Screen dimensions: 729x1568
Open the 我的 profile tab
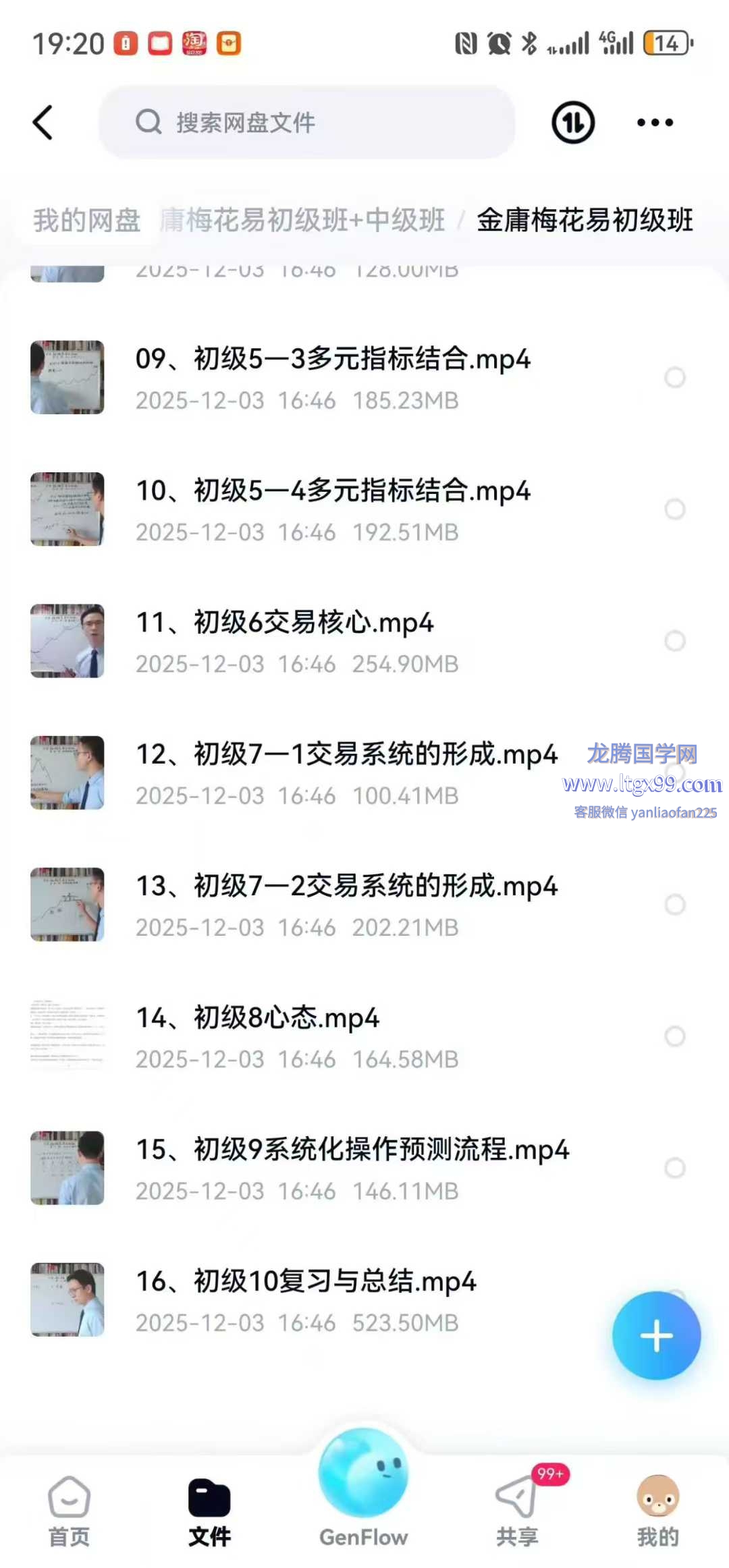(657, 1511)
